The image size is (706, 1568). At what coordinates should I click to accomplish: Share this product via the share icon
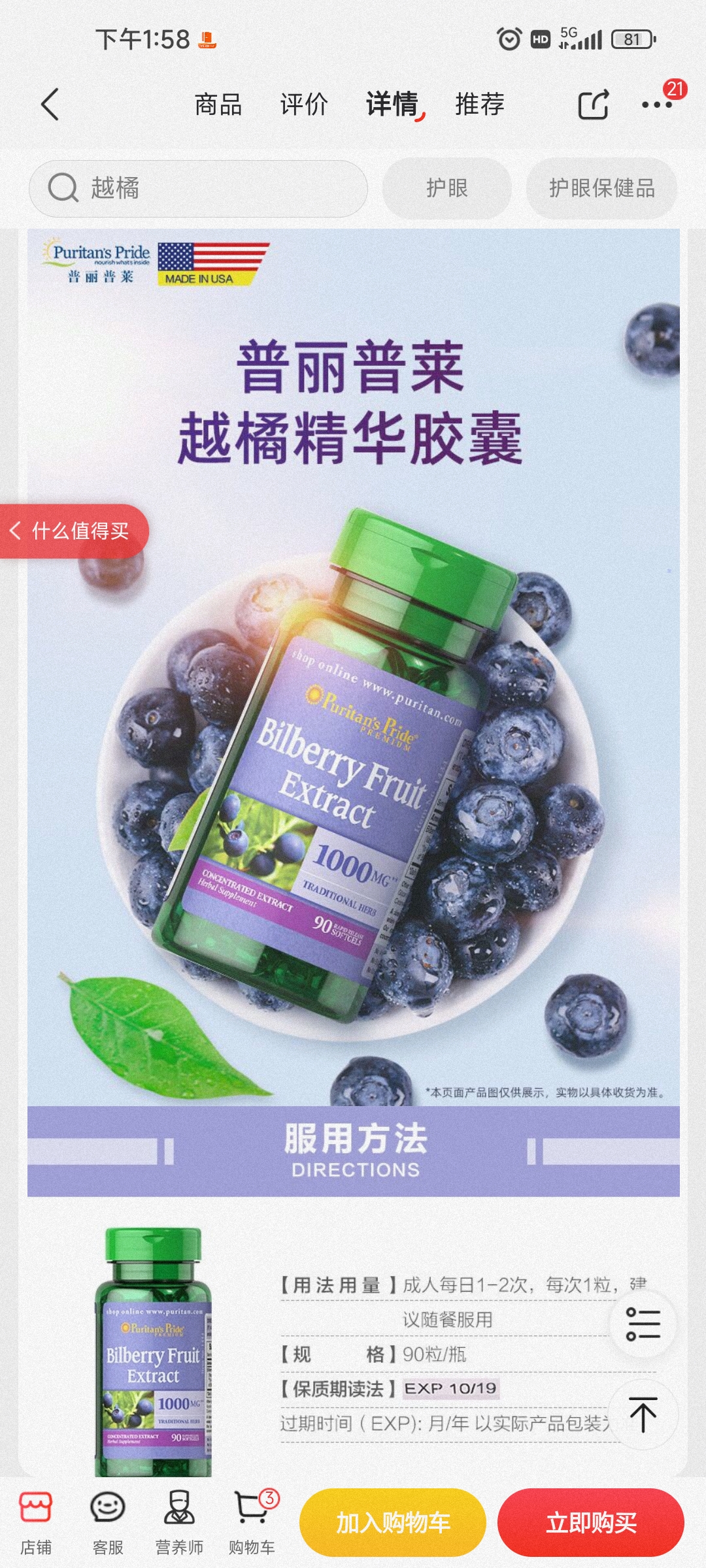pyautogui.click(x=593, y=105)
